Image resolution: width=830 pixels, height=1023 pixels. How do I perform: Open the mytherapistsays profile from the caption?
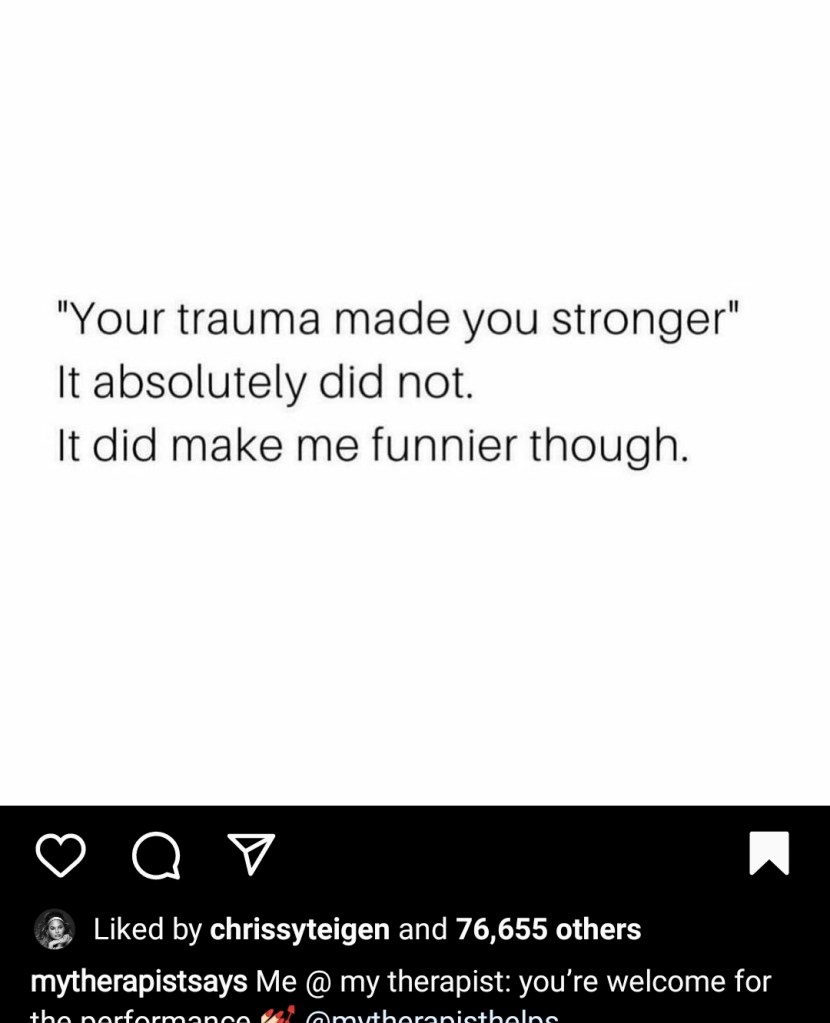(139, 981)
